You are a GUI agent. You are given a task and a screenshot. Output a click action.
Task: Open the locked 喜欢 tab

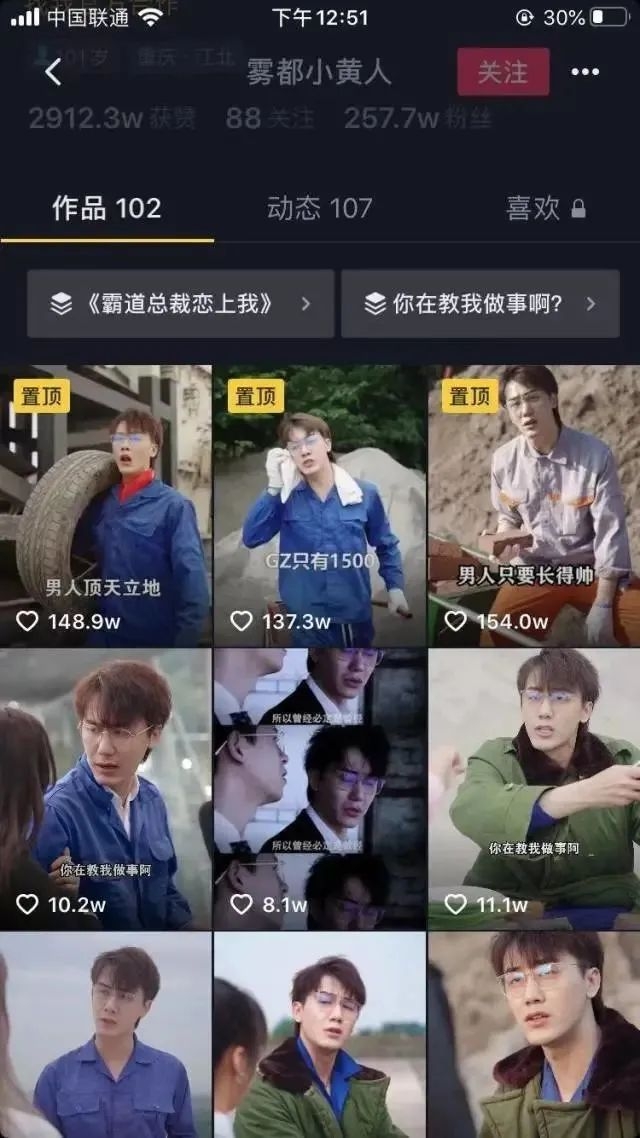545,208
